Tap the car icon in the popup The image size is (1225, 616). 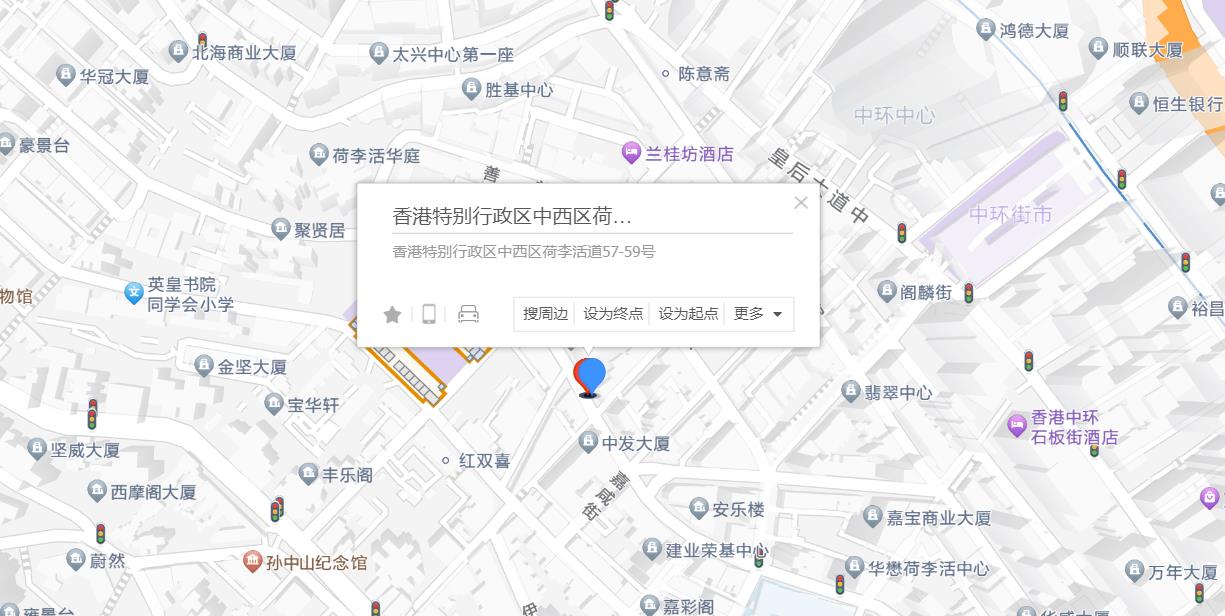coord(468,315)
